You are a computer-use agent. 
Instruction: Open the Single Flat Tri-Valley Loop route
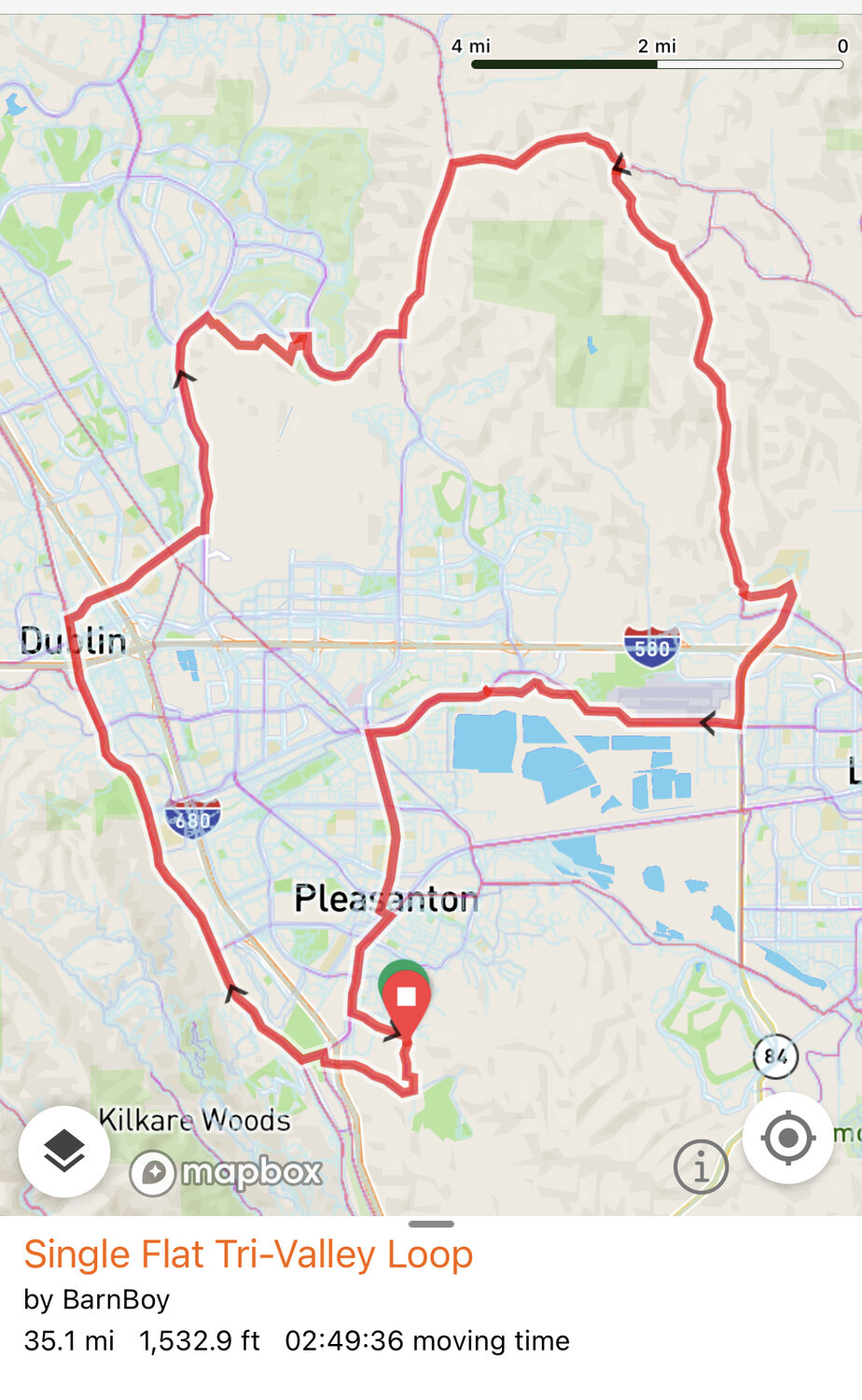coord(248,1254)
